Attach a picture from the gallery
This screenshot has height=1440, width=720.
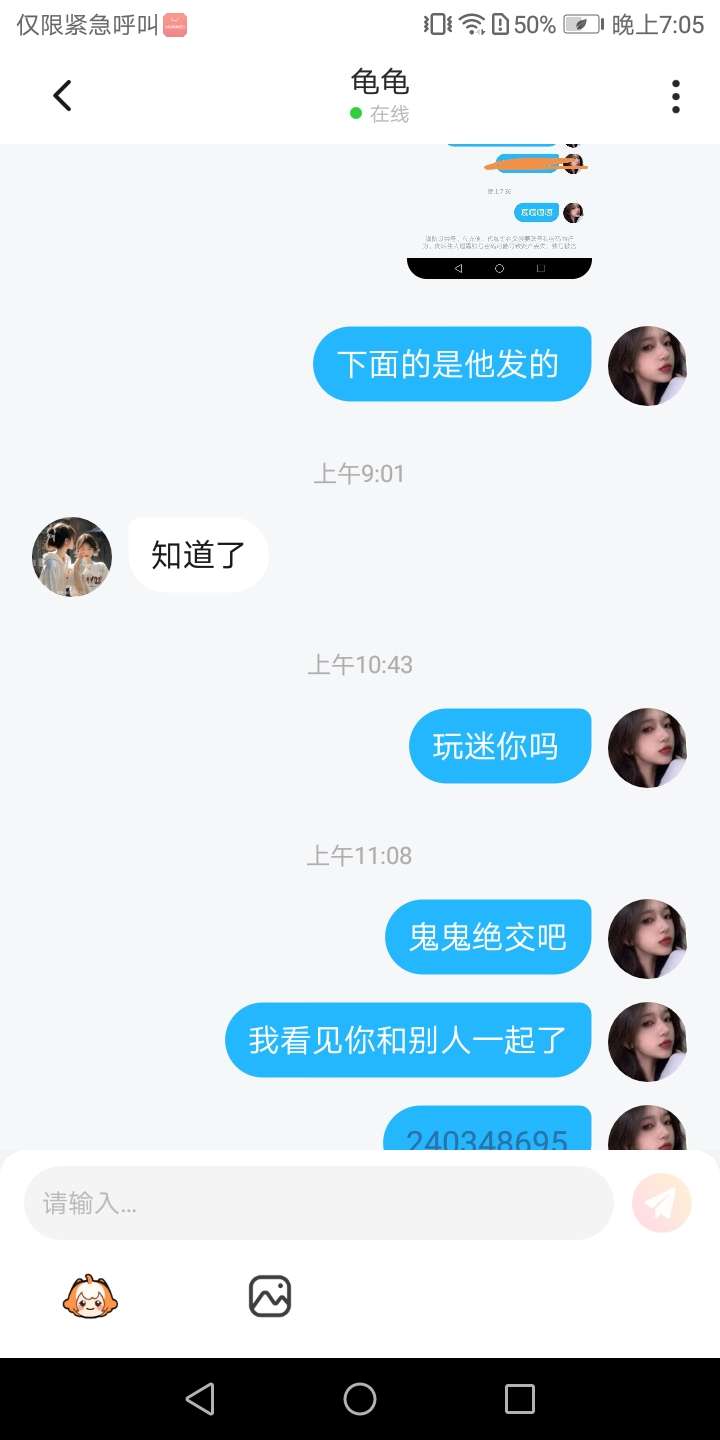pyautogui.click(x=270, y=1297)
